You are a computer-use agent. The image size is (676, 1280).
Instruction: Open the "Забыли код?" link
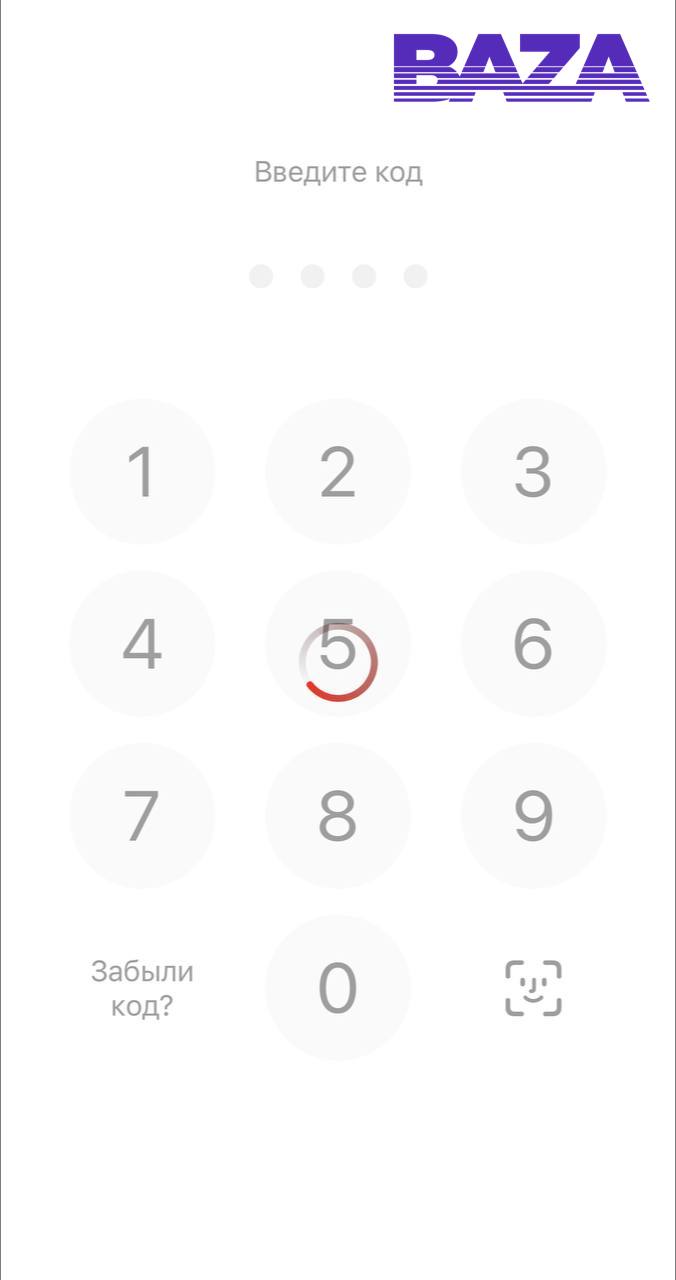[142, 988]
